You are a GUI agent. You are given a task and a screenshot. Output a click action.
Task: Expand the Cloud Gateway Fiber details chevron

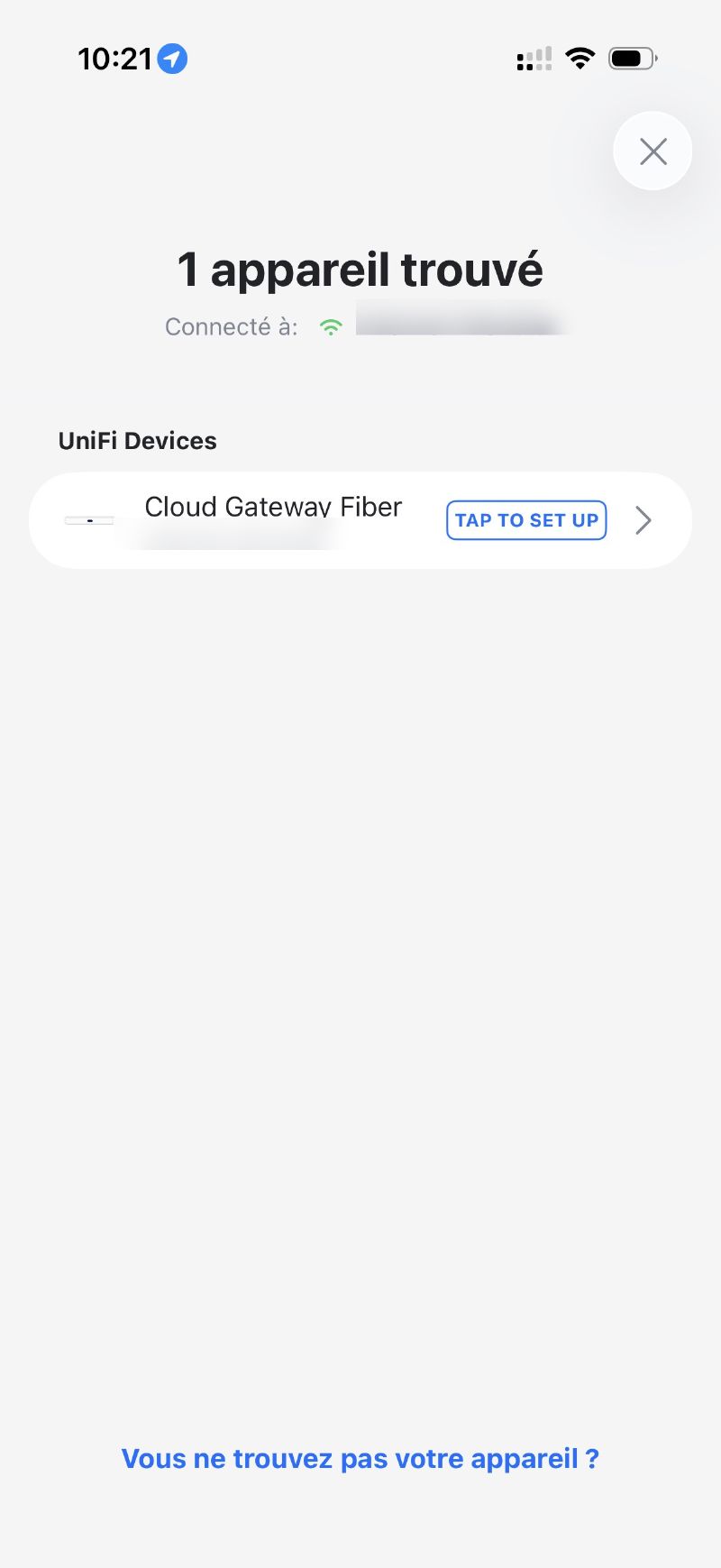(x=643, y=520)
